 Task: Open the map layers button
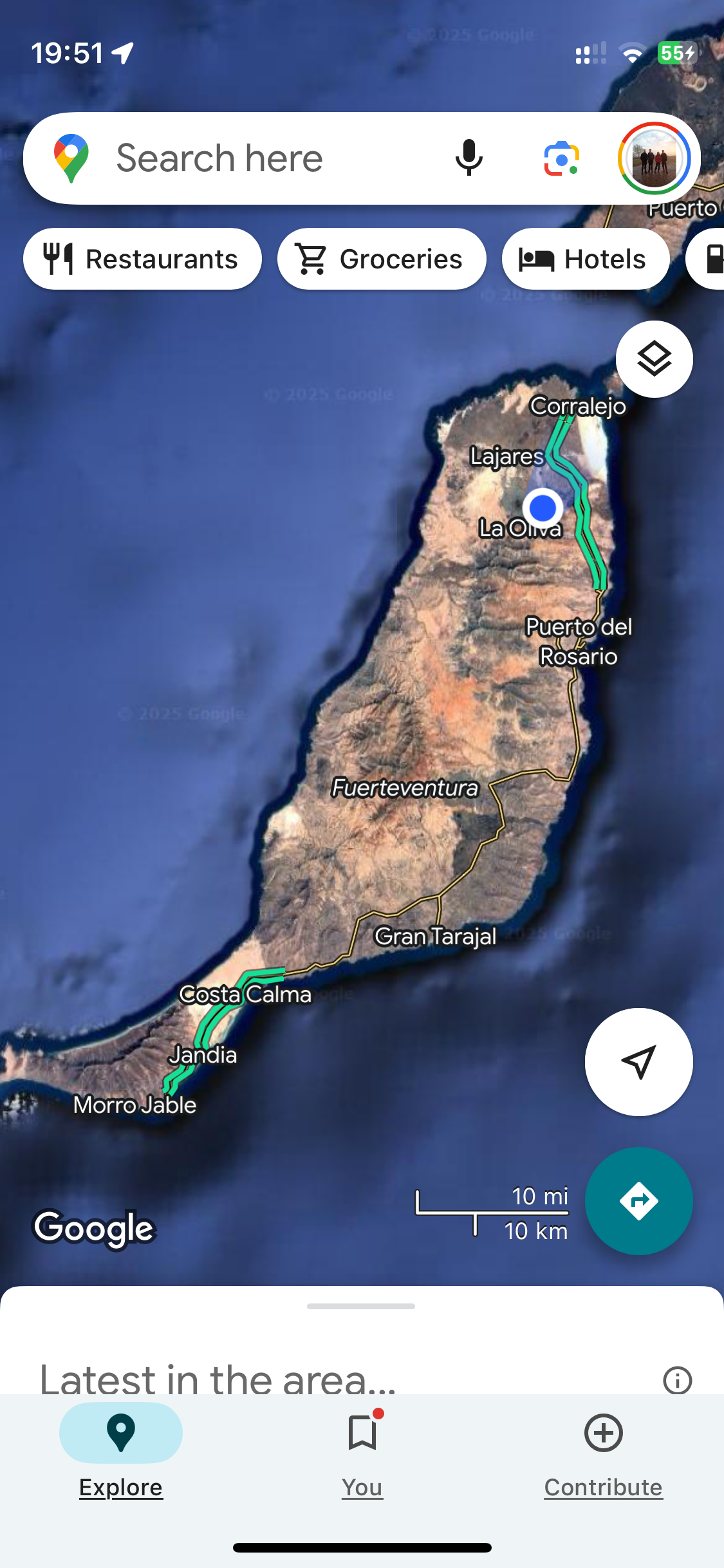click(654, 359)
